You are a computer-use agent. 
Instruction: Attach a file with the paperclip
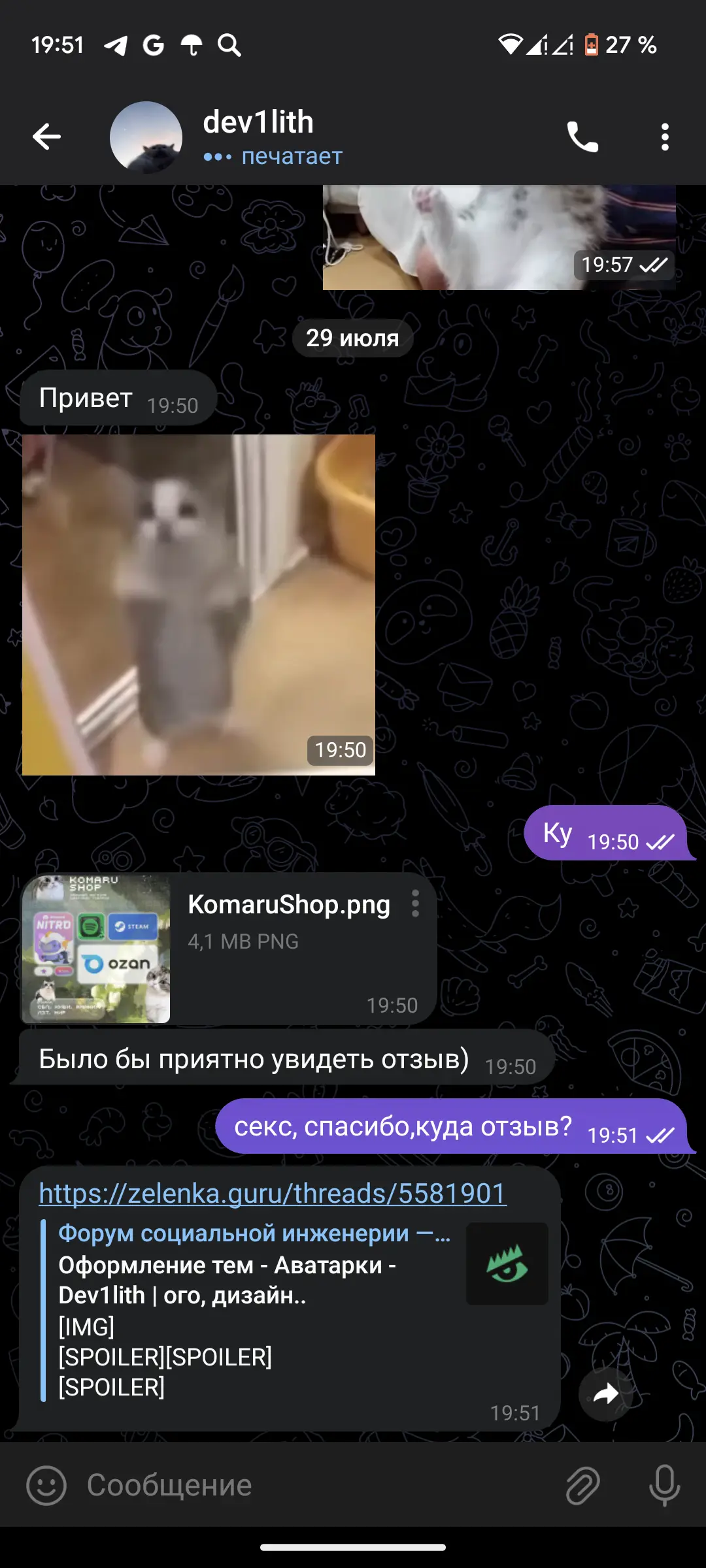582,1485
